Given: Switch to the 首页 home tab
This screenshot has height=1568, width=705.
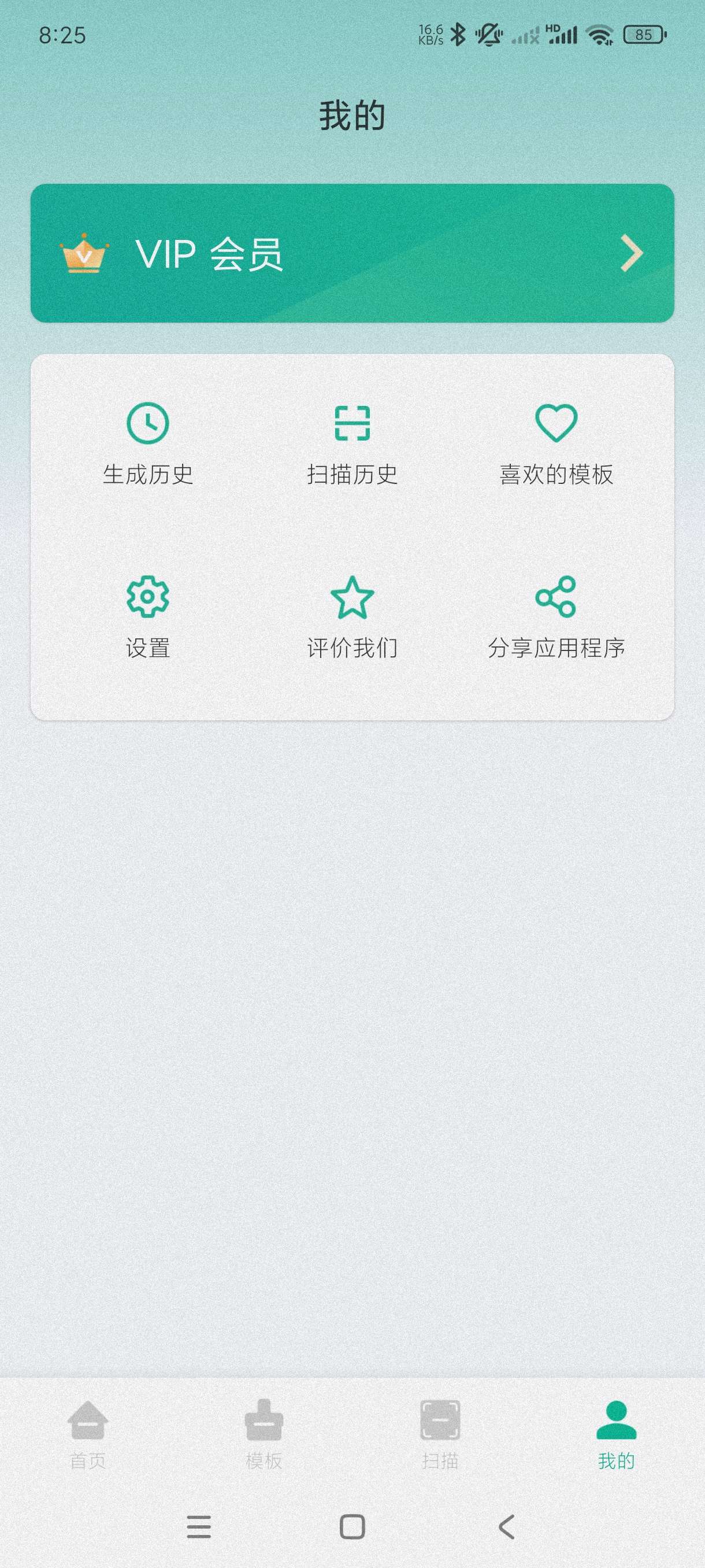Looking at the screenshot, I should coord(88,1434).
